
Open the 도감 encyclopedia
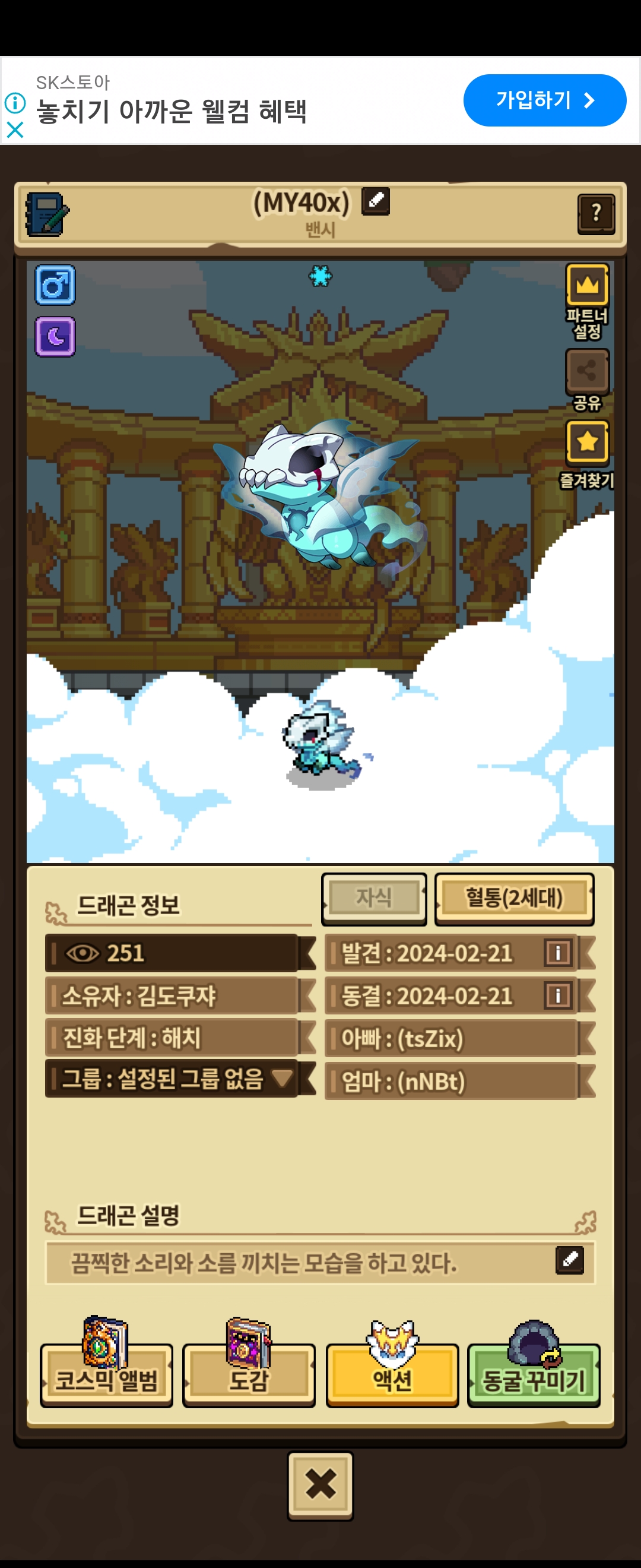click(249, 1375)
